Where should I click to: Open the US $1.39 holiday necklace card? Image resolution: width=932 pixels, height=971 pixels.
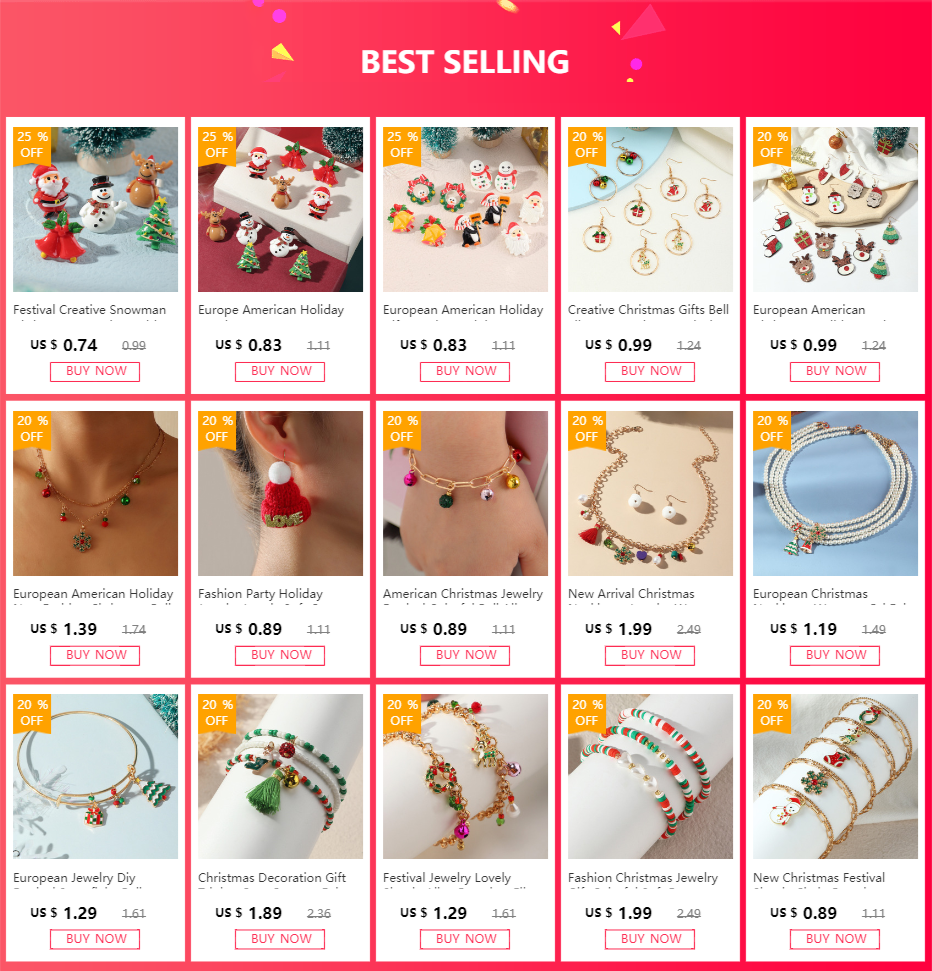pos(95,494)
